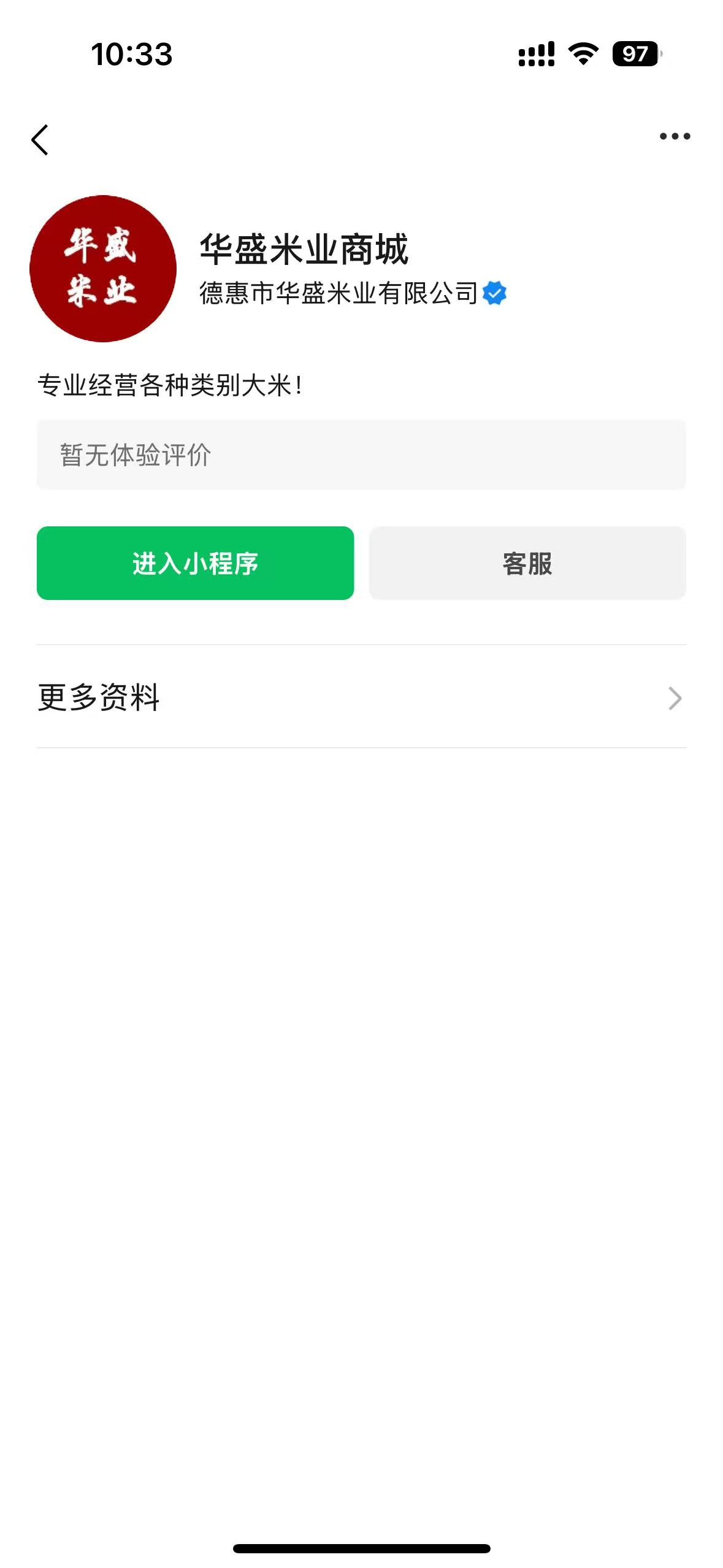Viewport: 723px width, 1568px height.
Task: Open the 暂无体验评价 reviews box
Action: (361, 455)
